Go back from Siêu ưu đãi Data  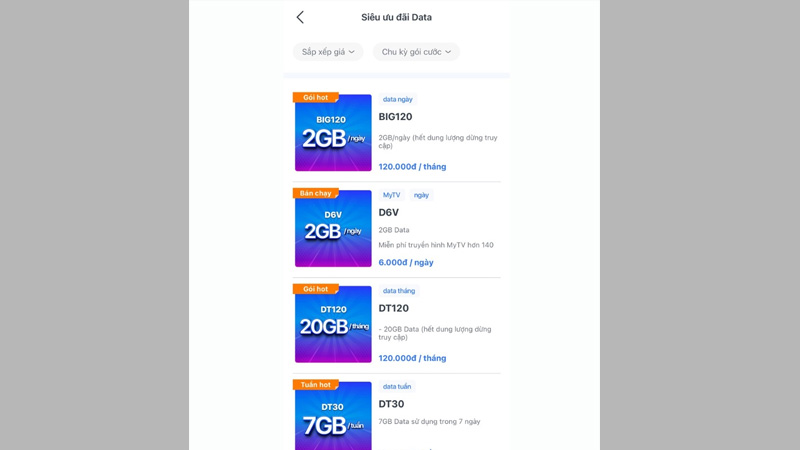tap(300, 17)
